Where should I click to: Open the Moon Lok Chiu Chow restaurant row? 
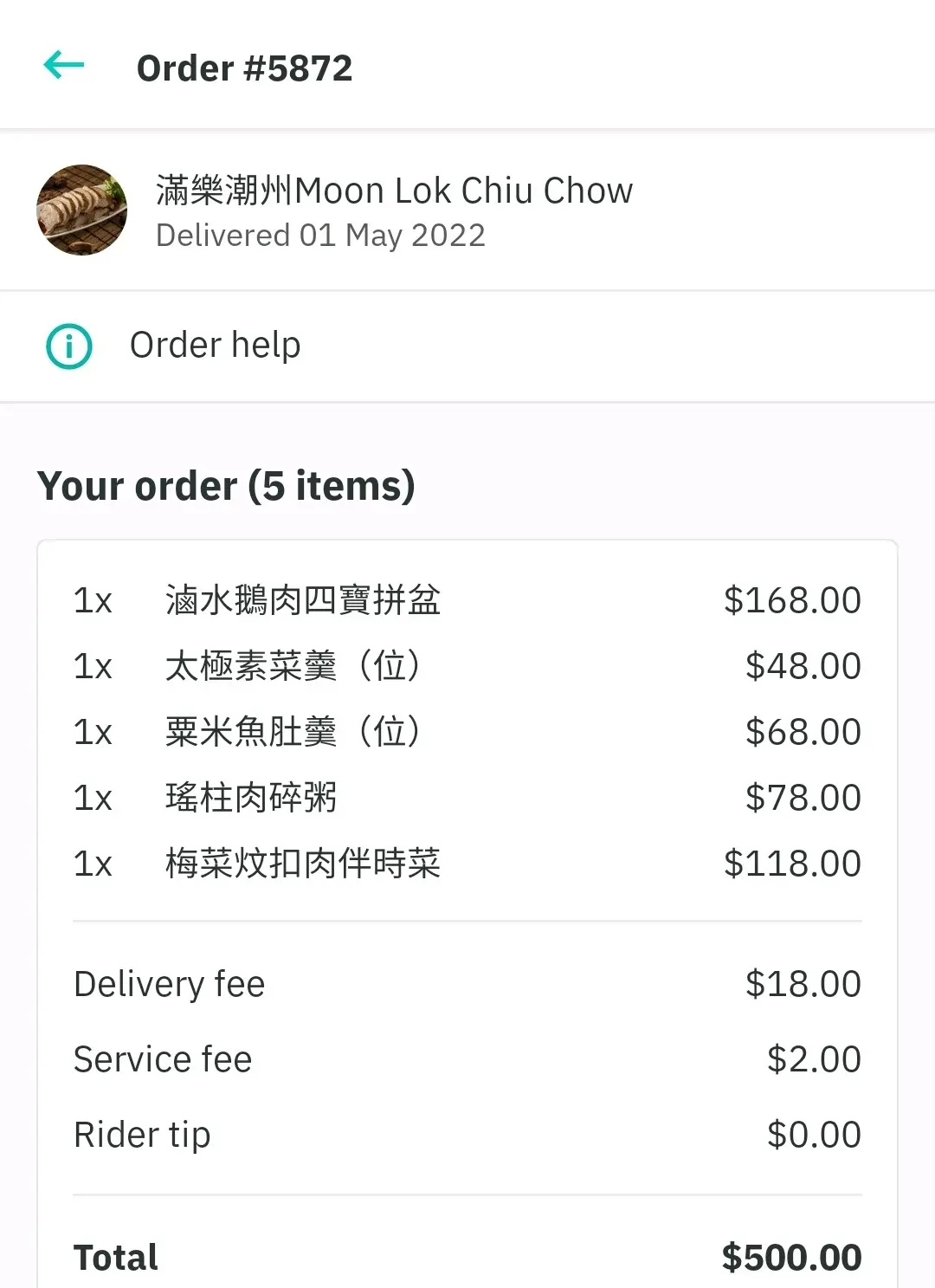394,210
